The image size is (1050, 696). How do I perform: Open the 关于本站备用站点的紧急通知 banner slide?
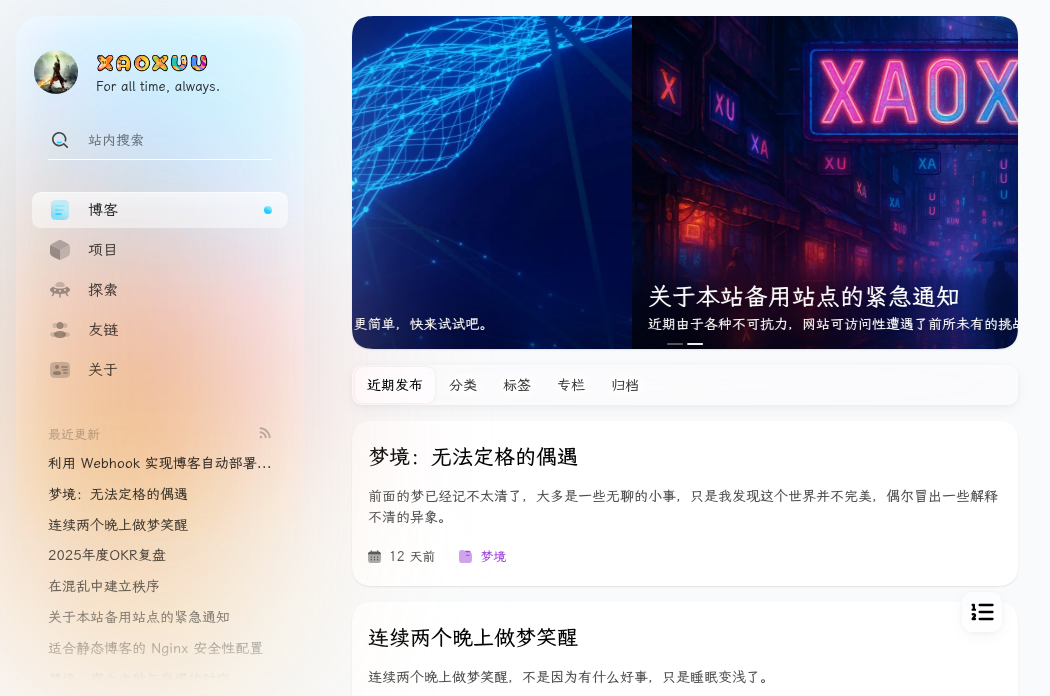pyautogui.click(x=825, y=182)
